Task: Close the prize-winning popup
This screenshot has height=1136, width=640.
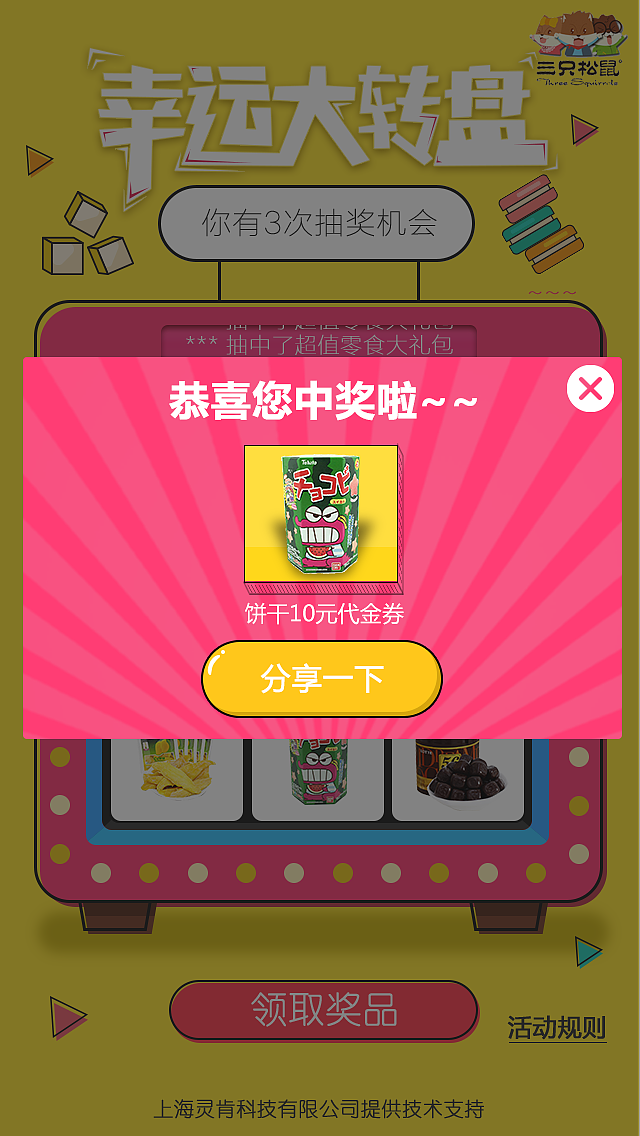Action: point(590,389)
